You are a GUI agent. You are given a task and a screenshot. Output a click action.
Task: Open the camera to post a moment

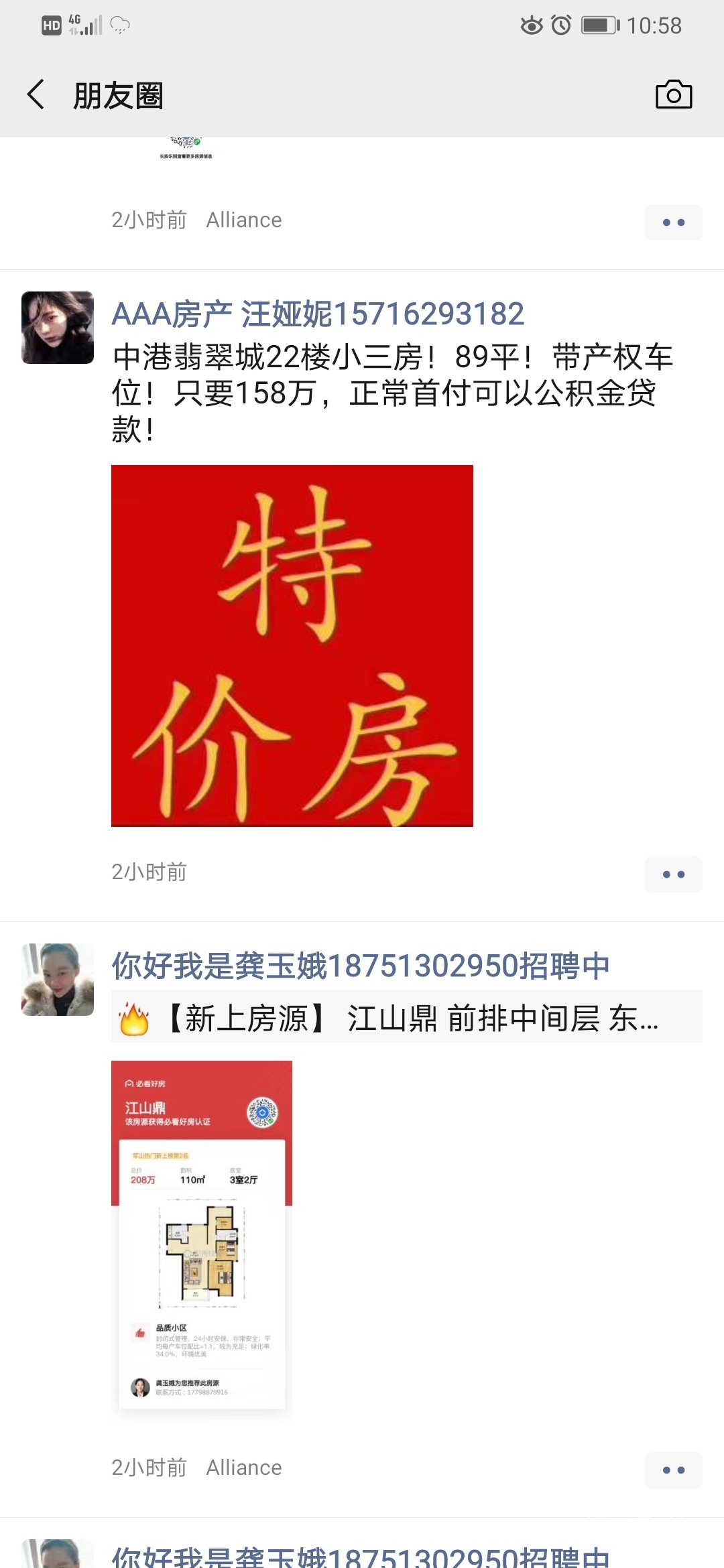tap(673, 94)
